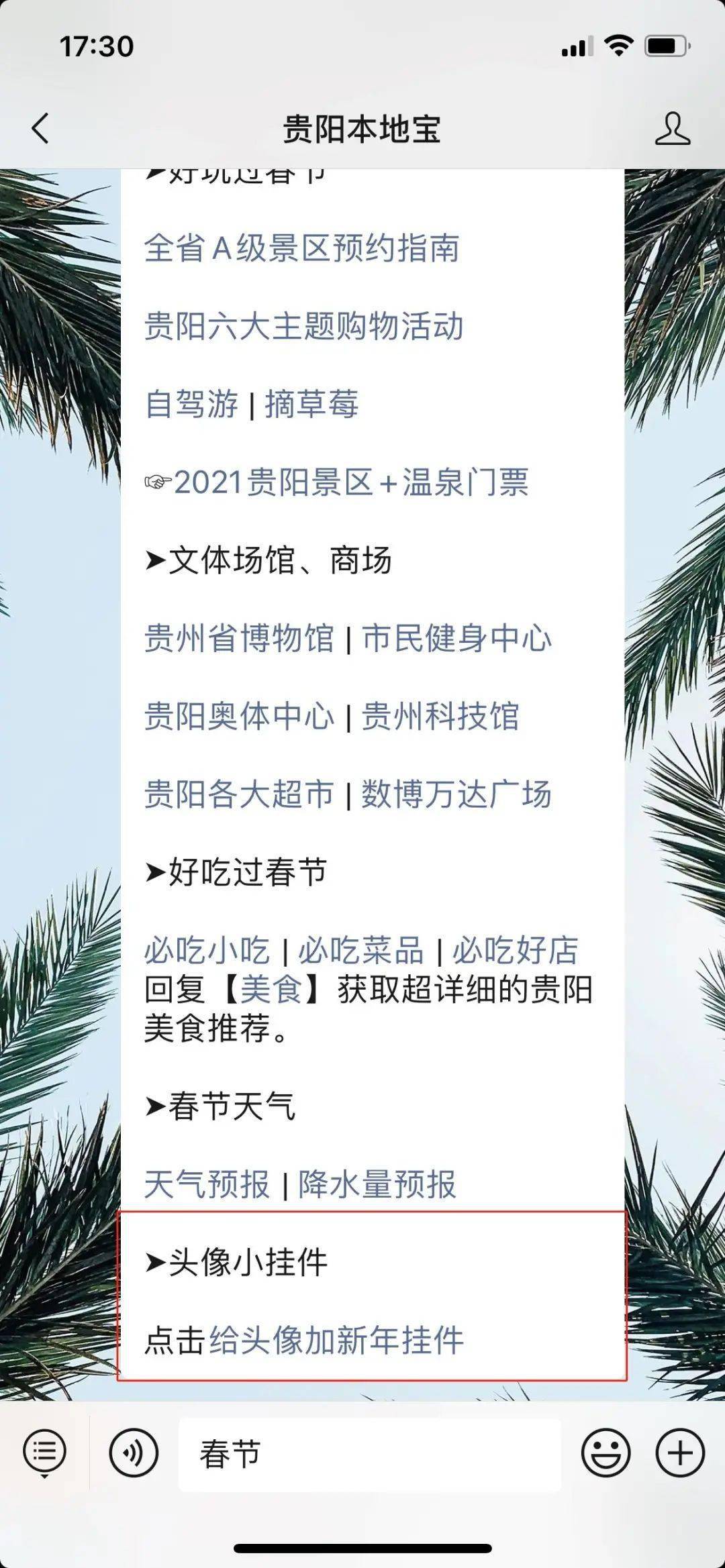Open the 摘草莓 link
Viewport: 725px width, 1568px height.
[x=311, y=405]
